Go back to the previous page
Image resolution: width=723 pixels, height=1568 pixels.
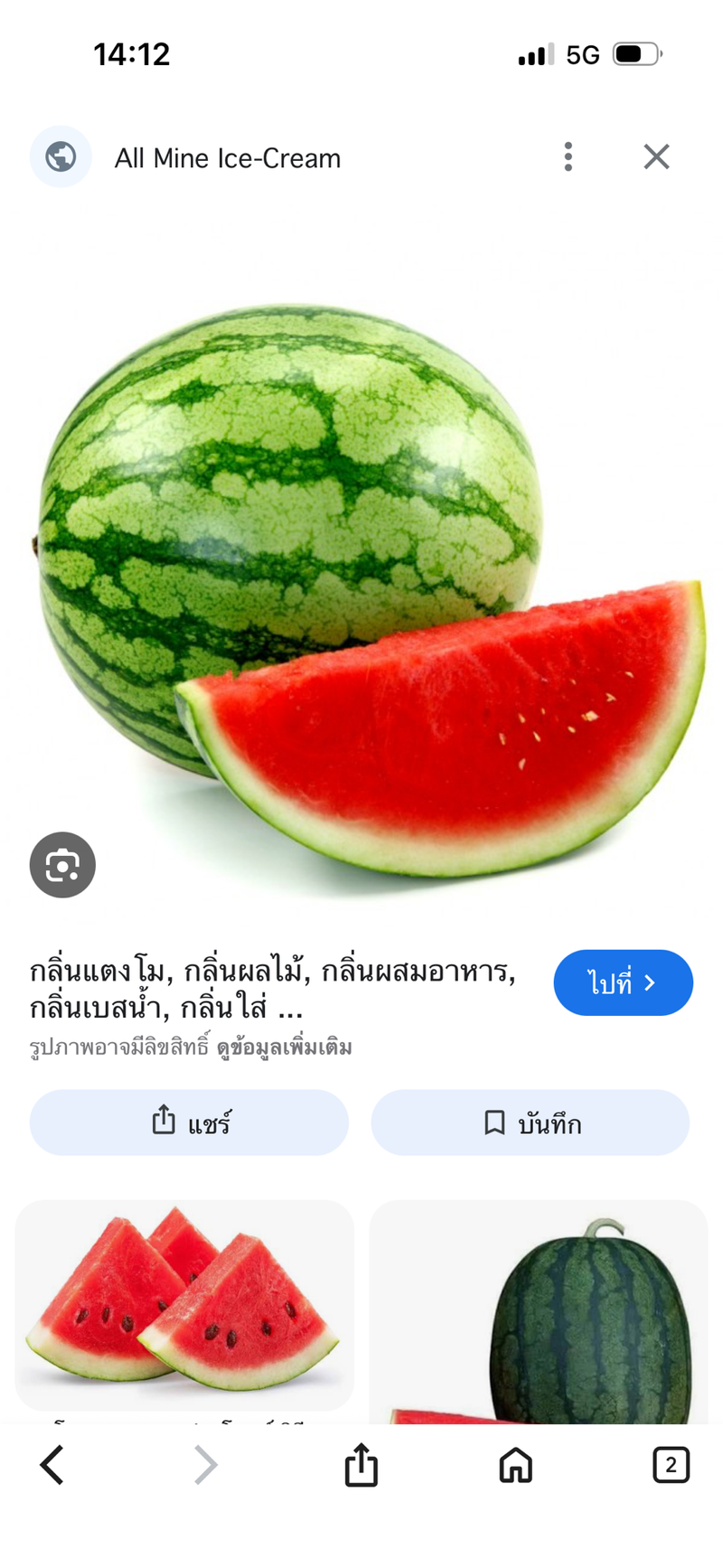52,1465
